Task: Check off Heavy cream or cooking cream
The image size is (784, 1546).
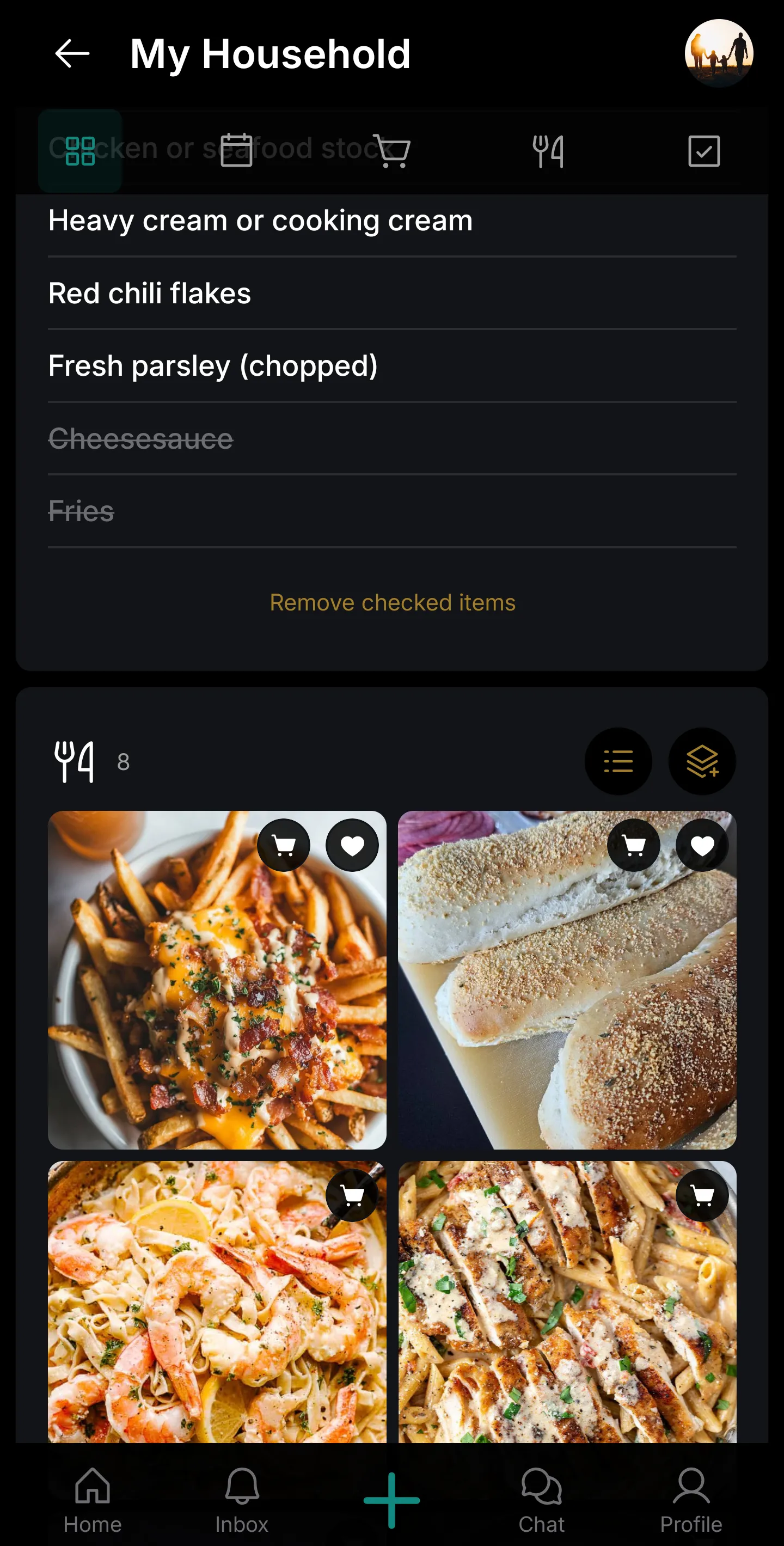Action: pos(260,221)
